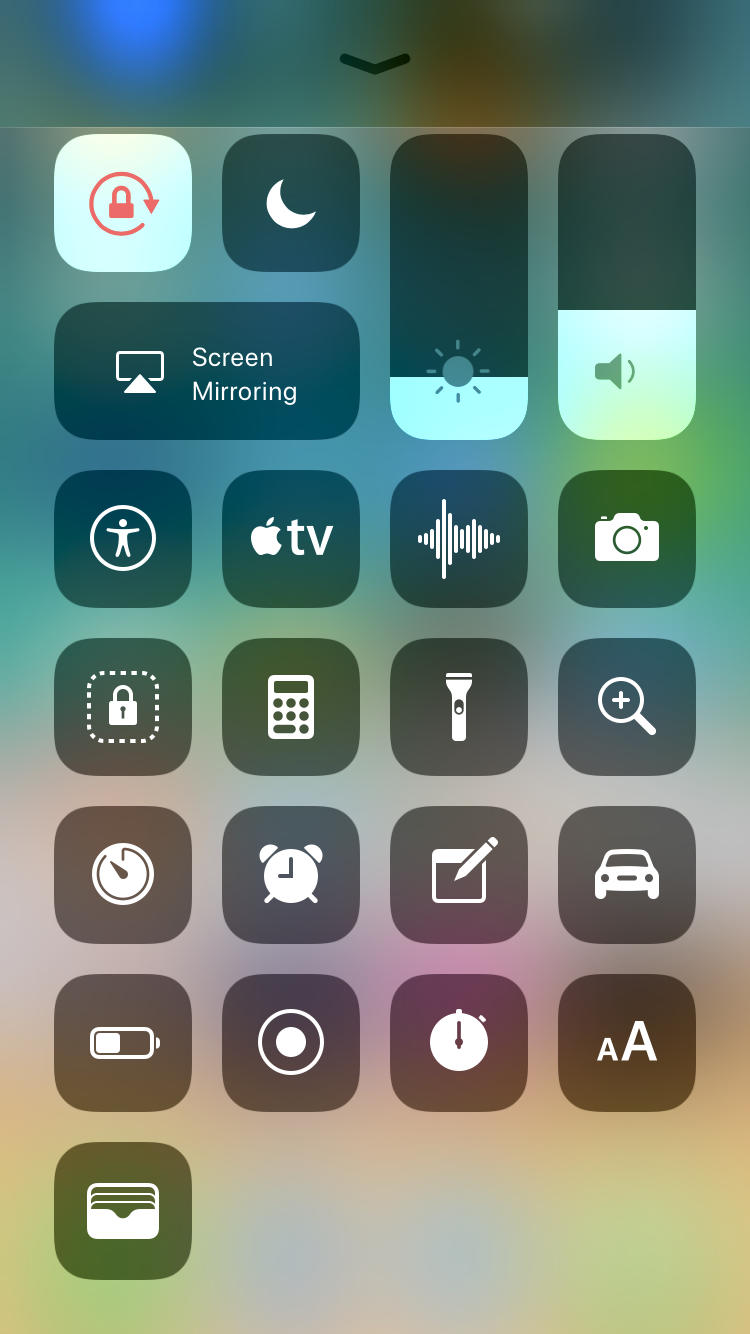750x1334 pixels.
Task: Open the Wallet
Action: 123,1211
